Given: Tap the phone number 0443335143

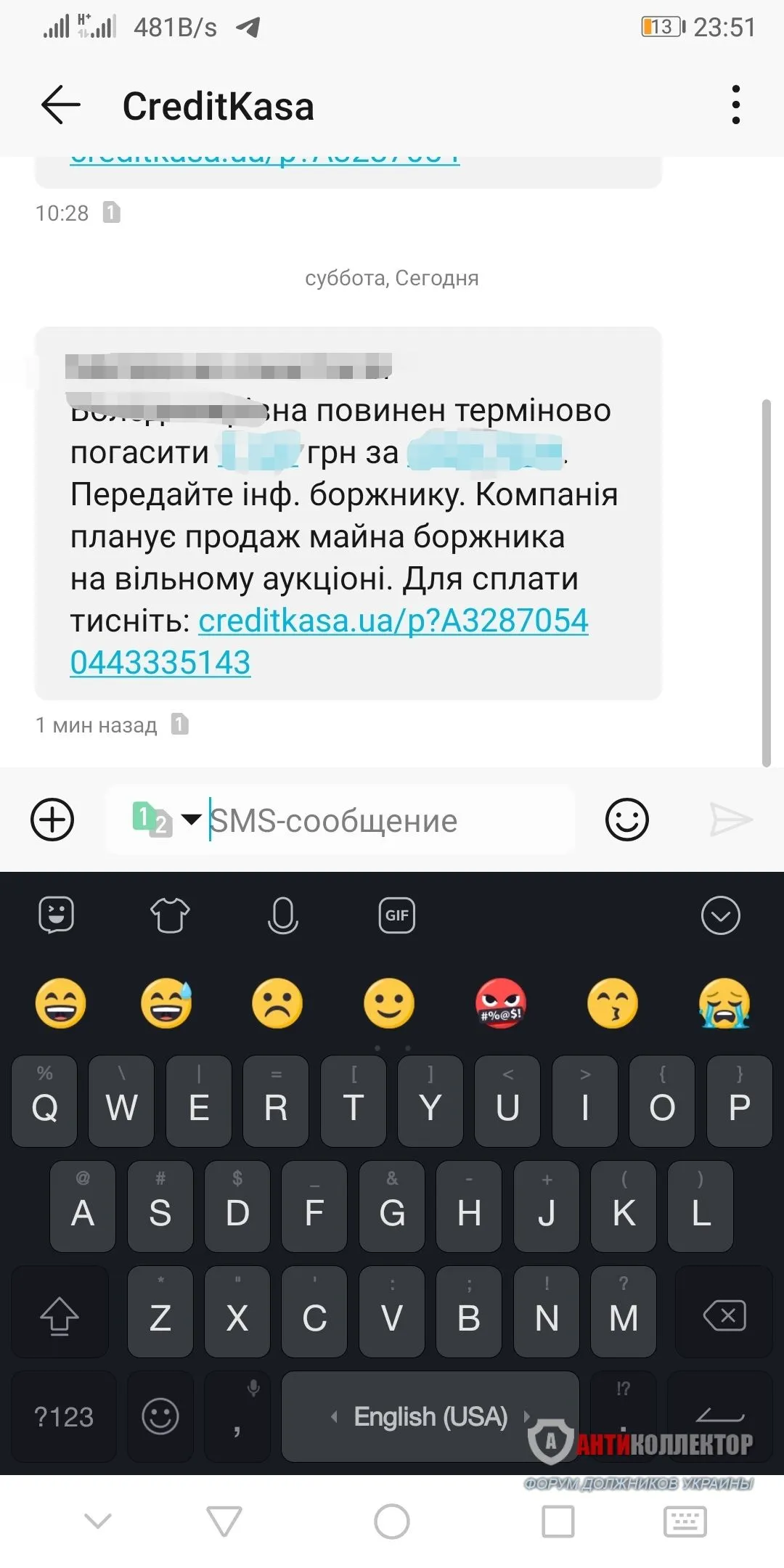Looking at the screenshot, I should tap(160, 663).
